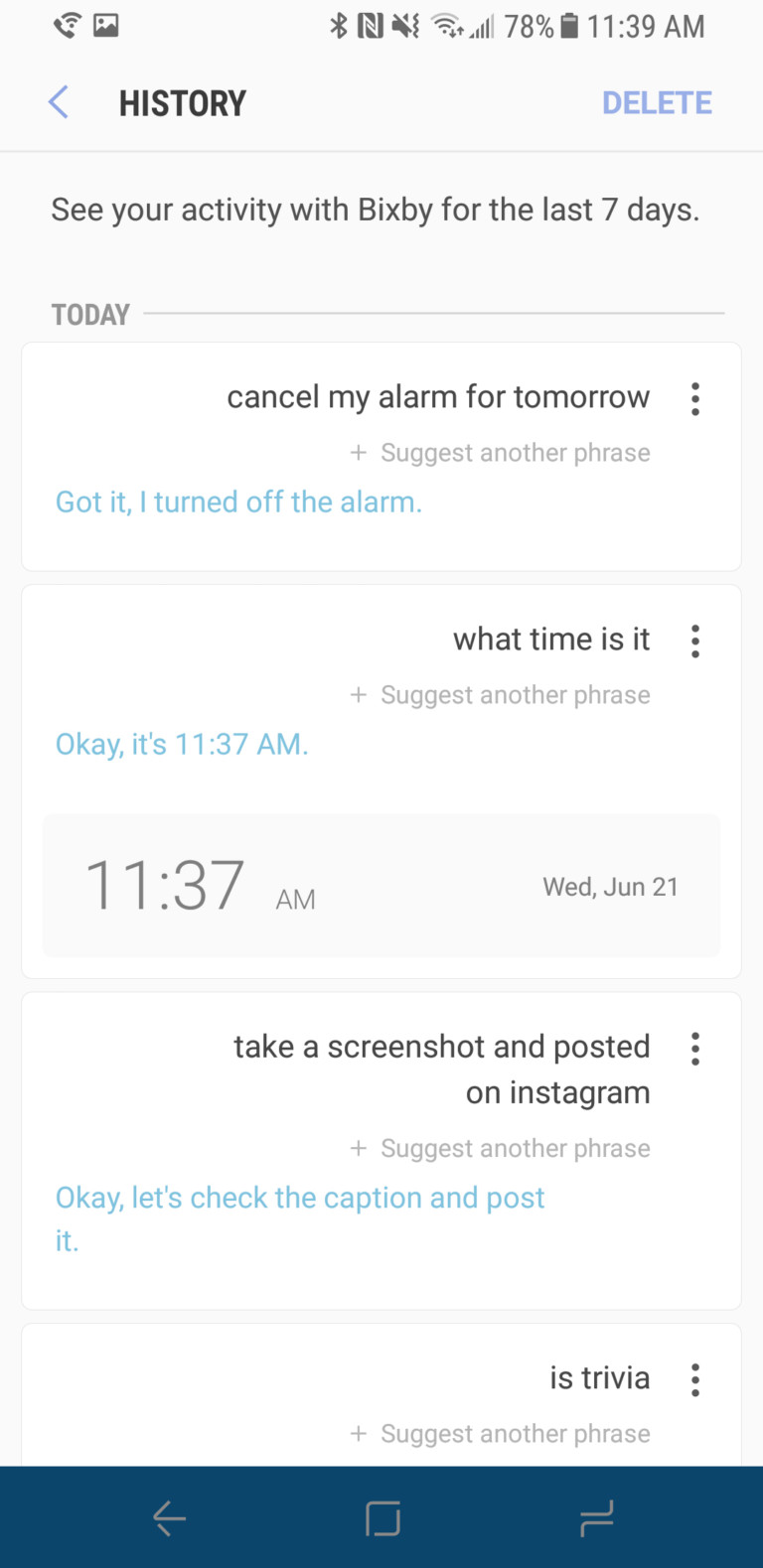This screenshot has width=763, height=1568.
Task: Open options for 'is trivia'
Action: (x=695, y=1380)
